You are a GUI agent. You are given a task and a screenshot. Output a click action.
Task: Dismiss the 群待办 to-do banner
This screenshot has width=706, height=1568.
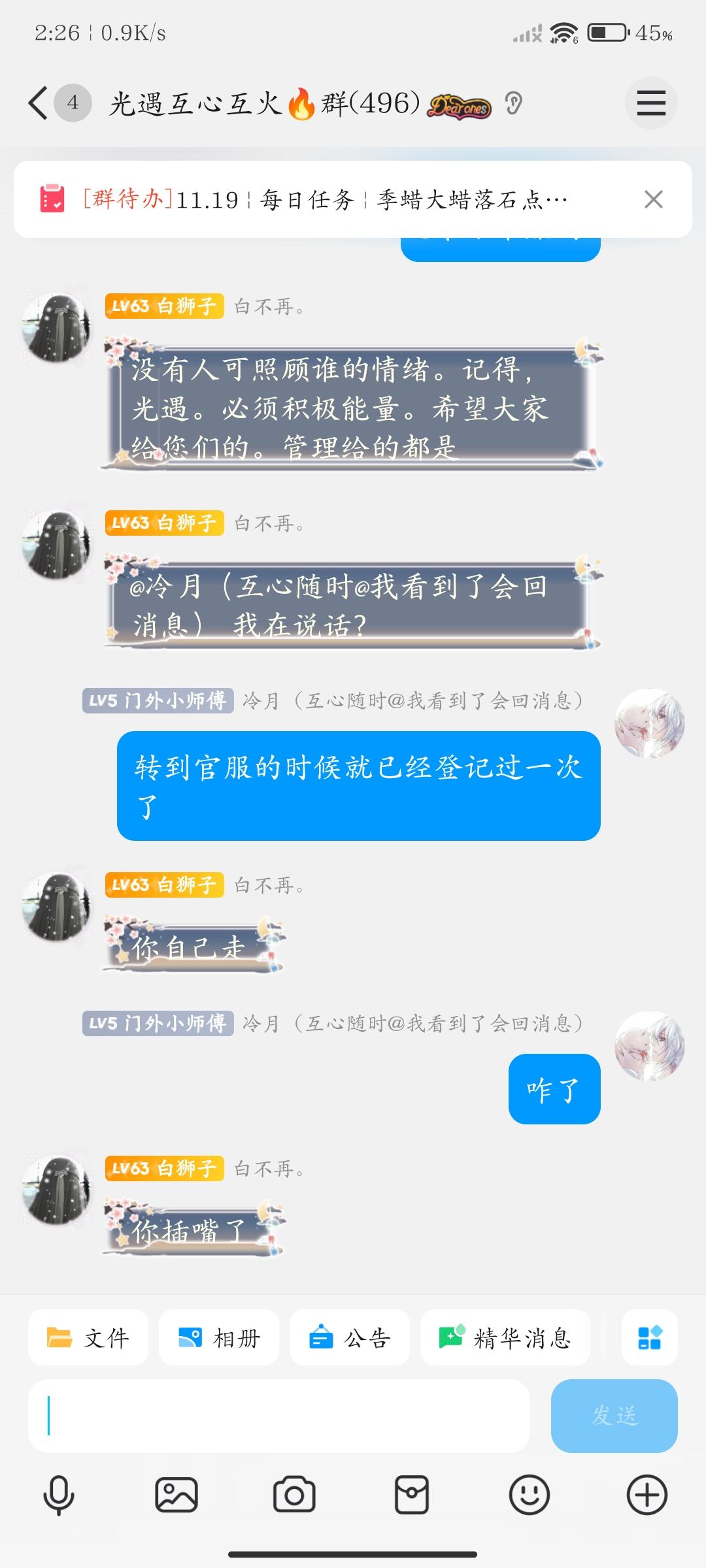coord(652,200)
